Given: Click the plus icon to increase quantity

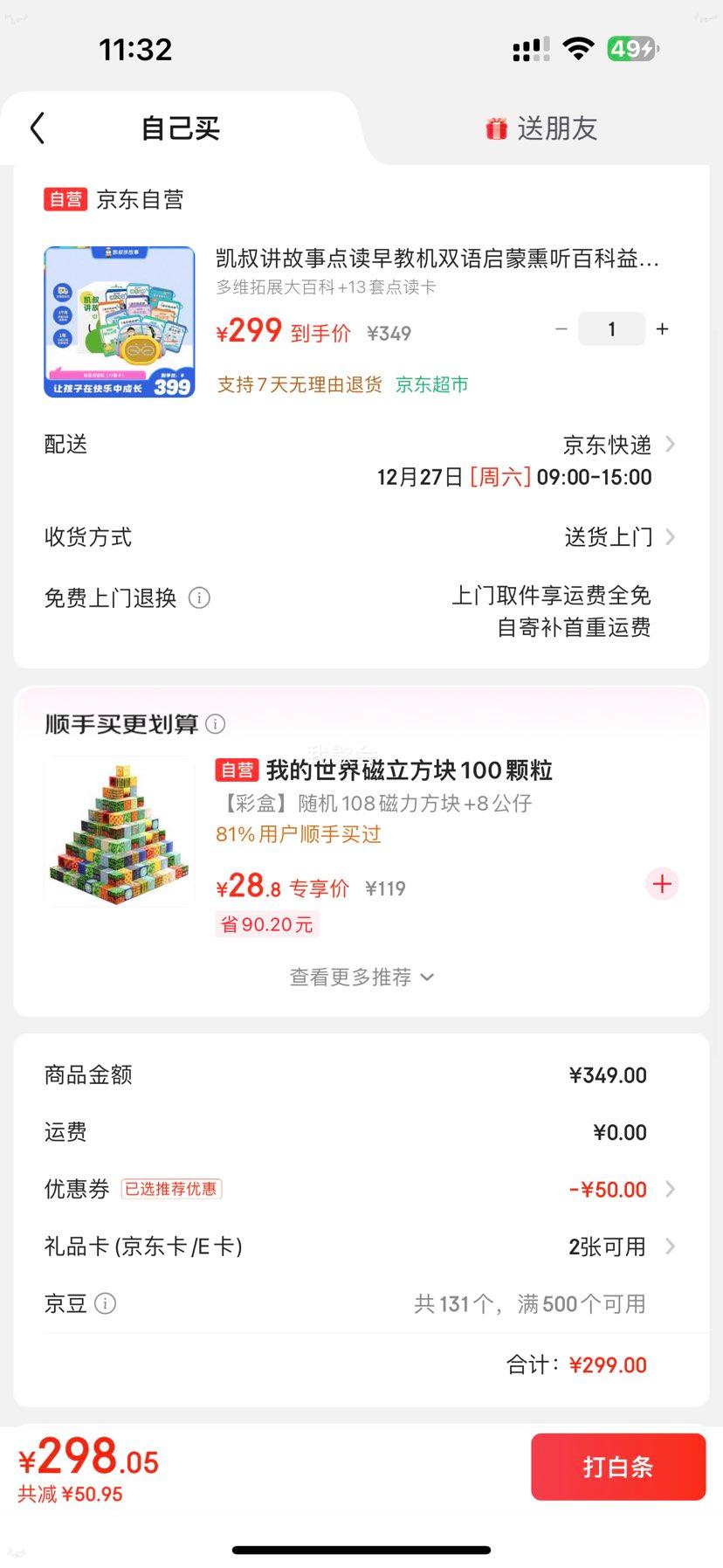Looking at the screenshot, I should click(662, 329).
